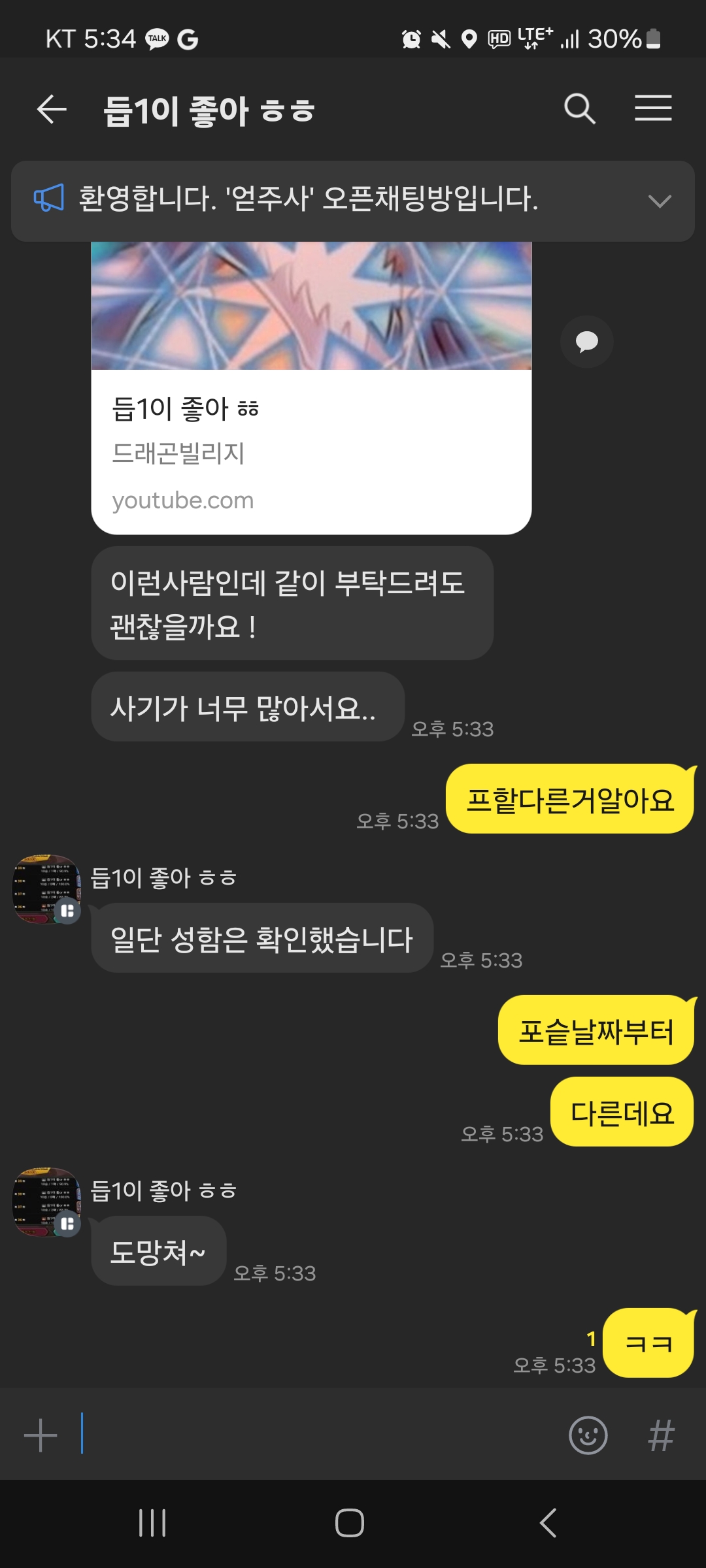This screenshot has width=706, height=1568.
Task: Open recent apps from navigation bar
Action: coord(152,1523)
